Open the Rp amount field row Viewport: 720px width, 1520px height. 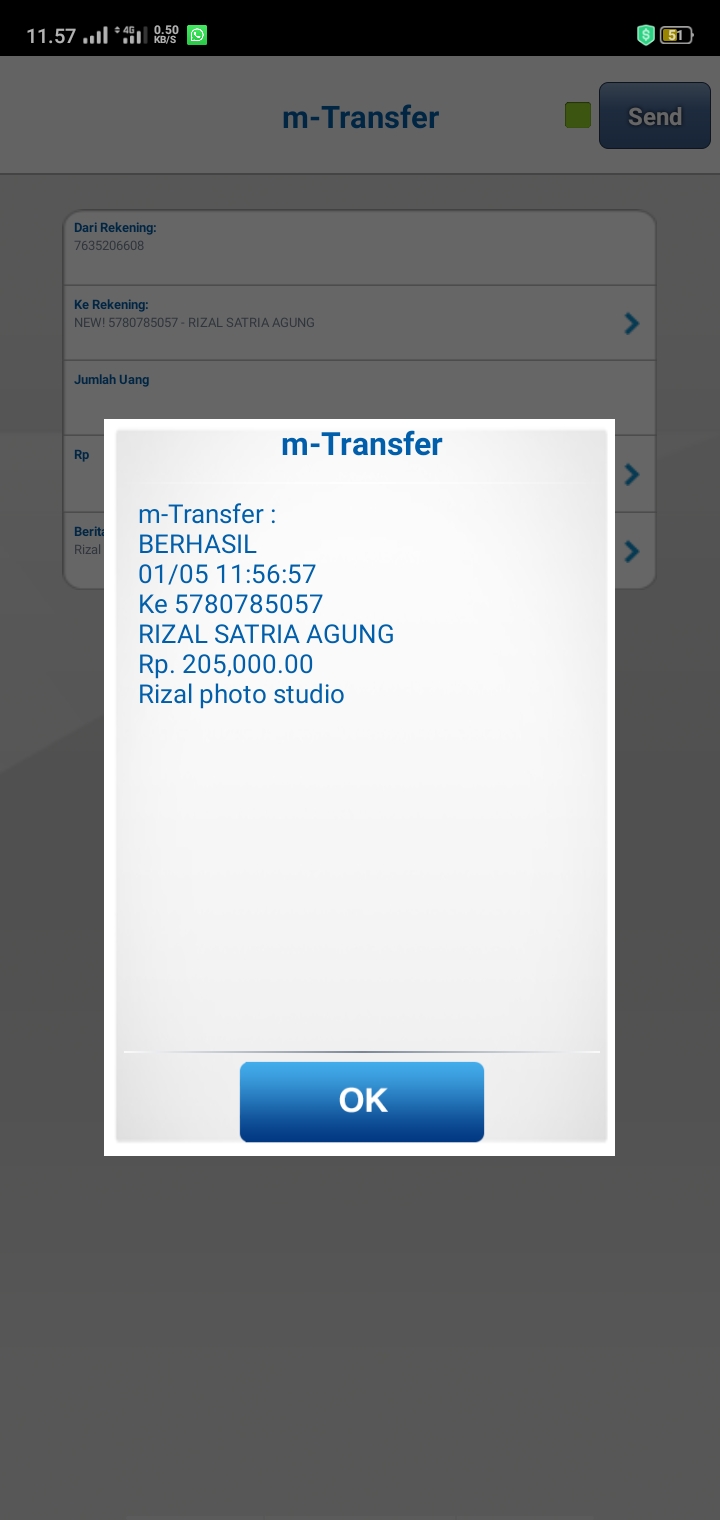(631, 473)
